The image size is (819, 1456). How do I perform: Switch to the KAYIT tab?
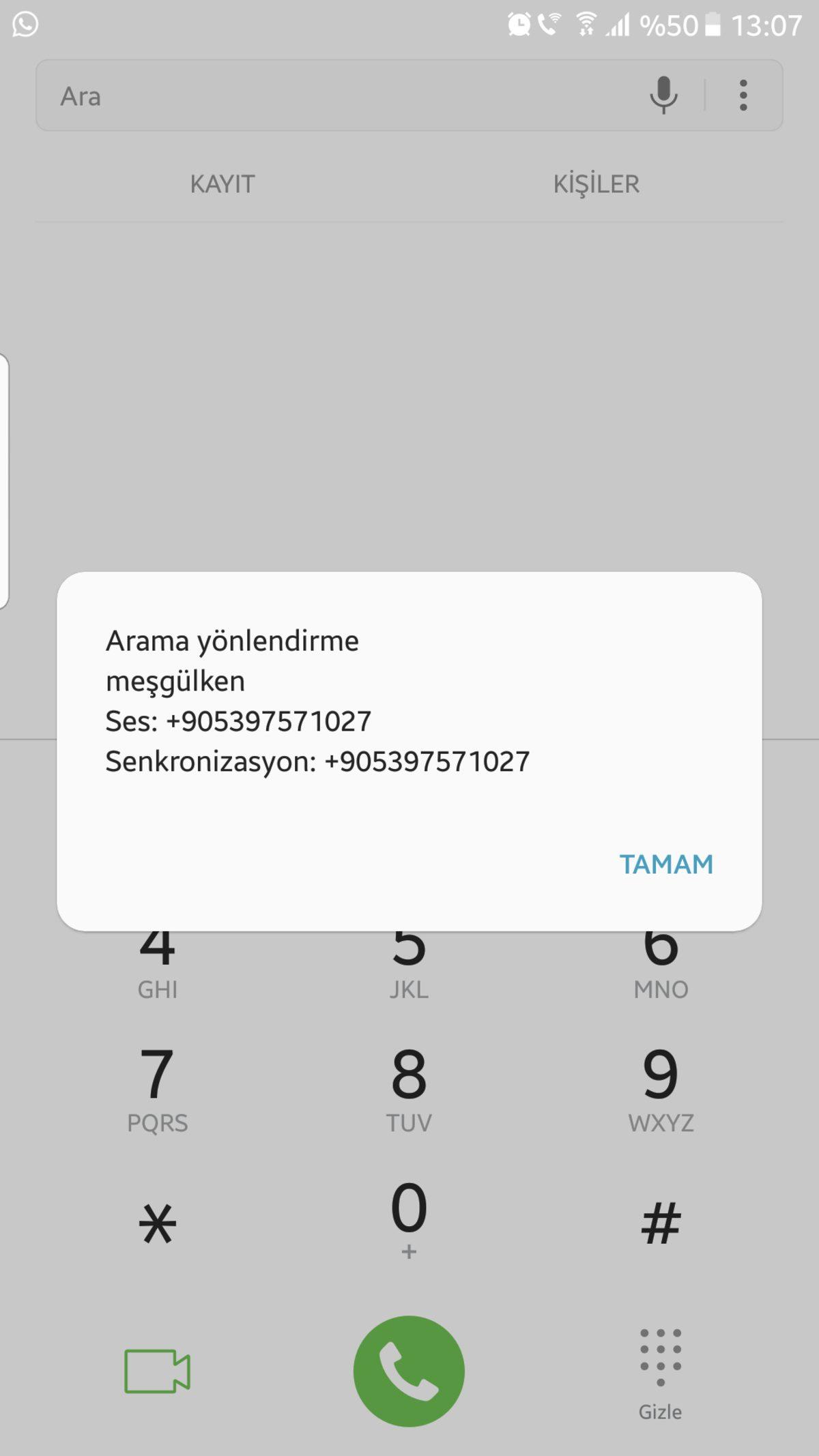coord(221,183)
